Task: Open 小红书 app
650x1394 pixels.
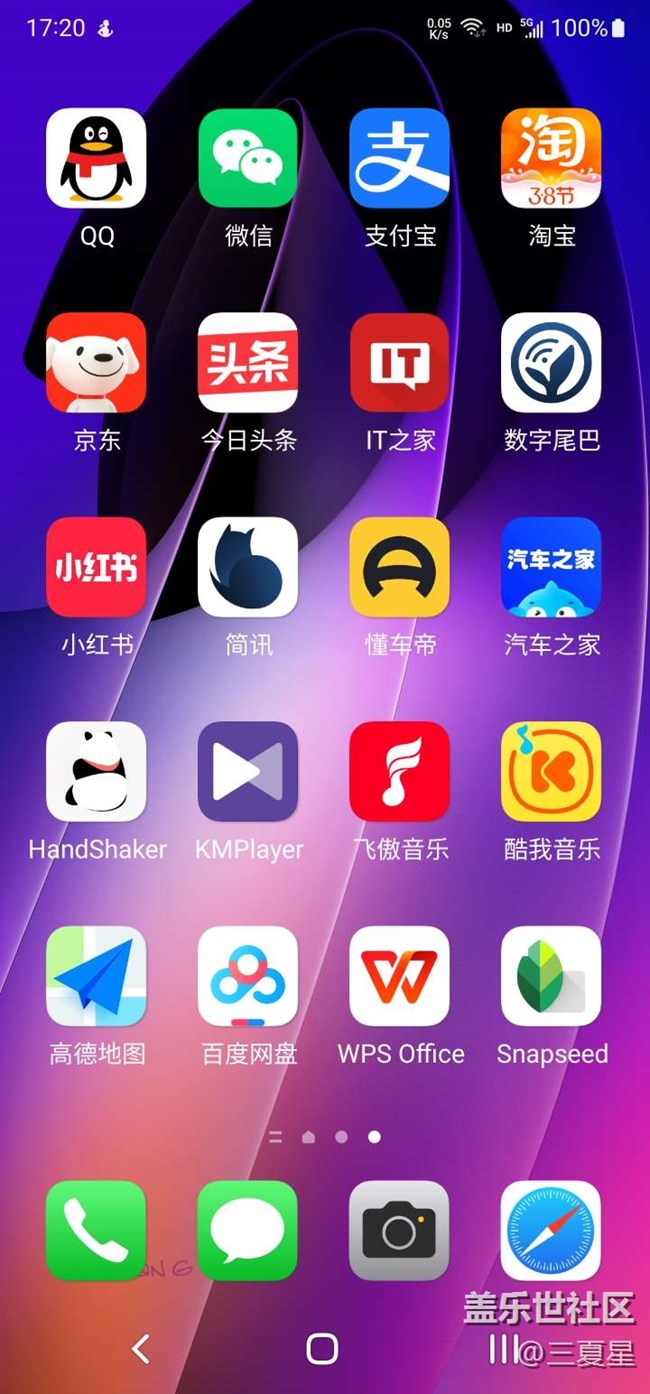Action: [x=96, y=566]
